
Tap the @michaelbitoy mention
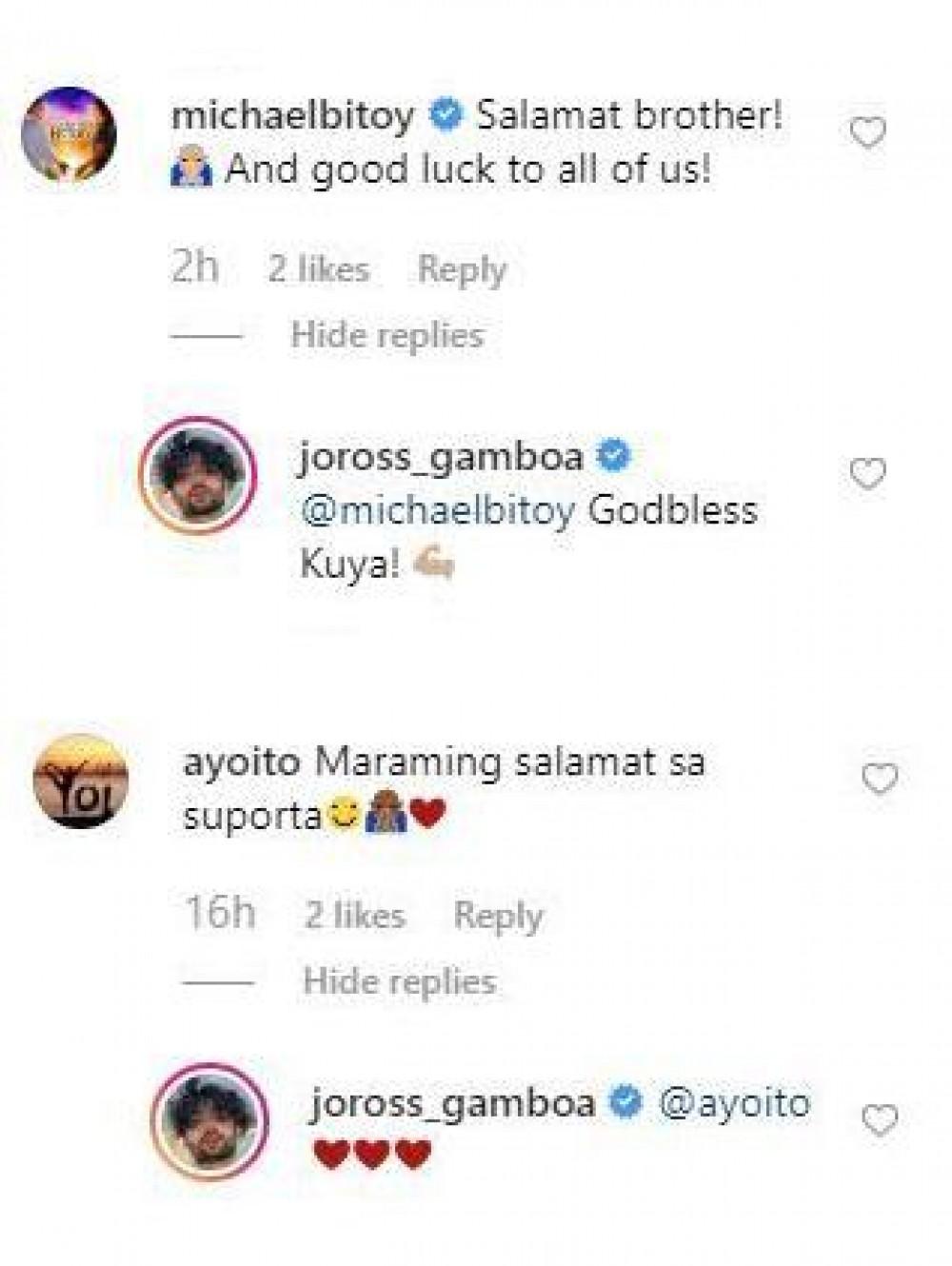tap(438, 511)
